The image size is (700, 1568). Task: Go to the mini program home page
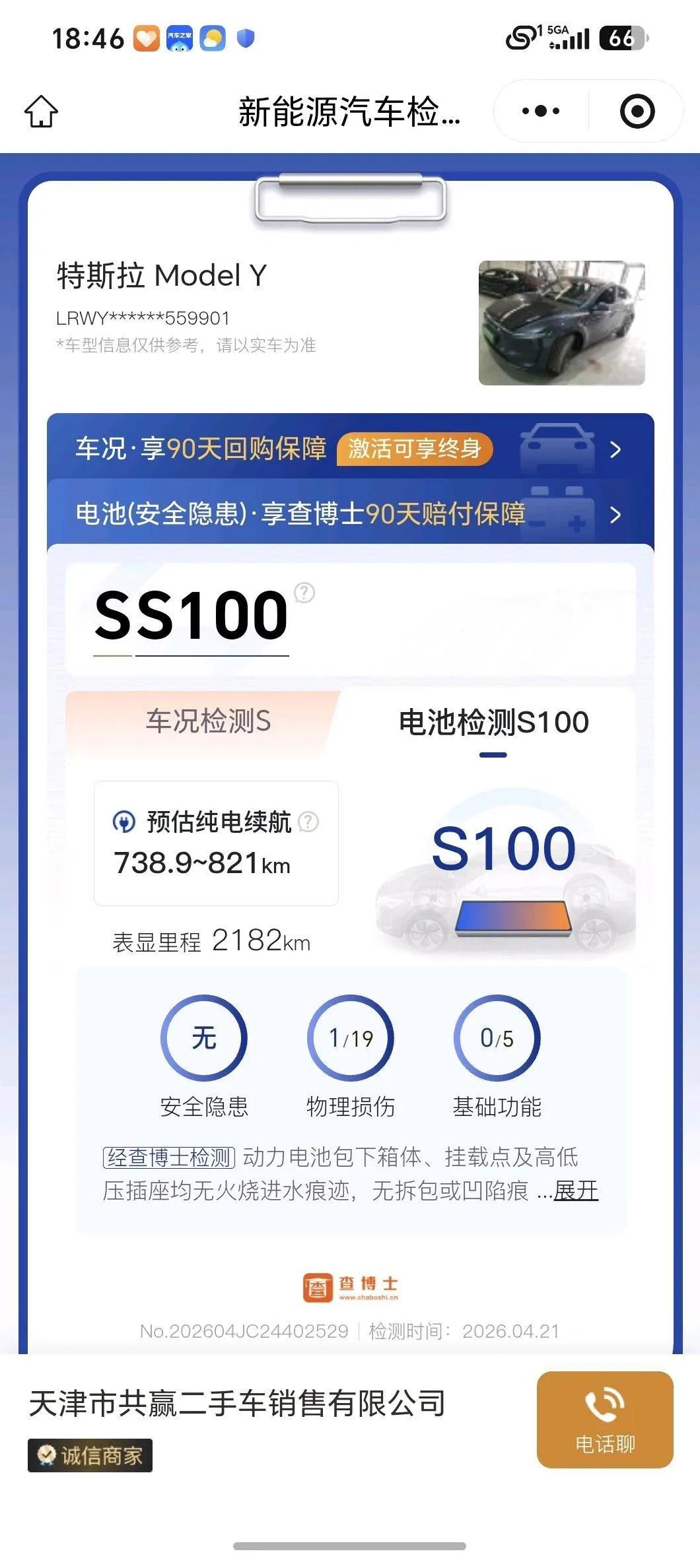coord(41,111)
